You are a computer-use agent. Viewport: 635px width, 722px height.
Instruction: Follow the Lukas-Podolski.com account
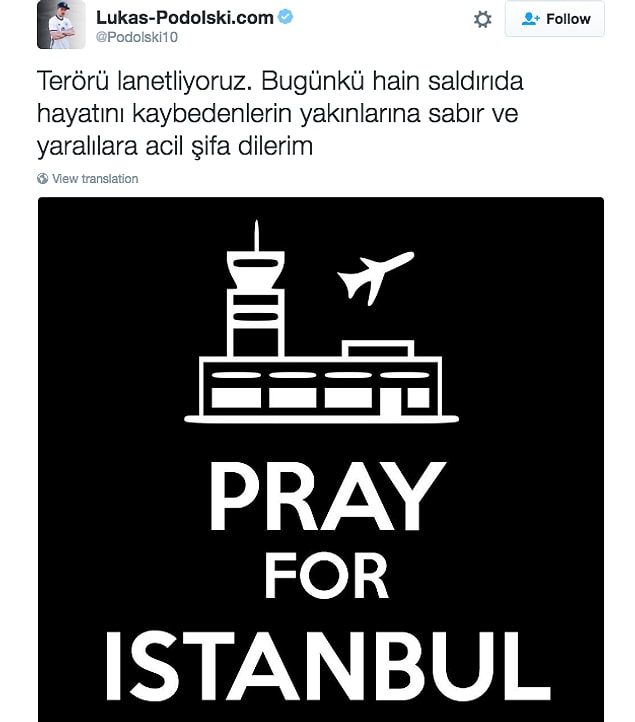click(555, 19)
